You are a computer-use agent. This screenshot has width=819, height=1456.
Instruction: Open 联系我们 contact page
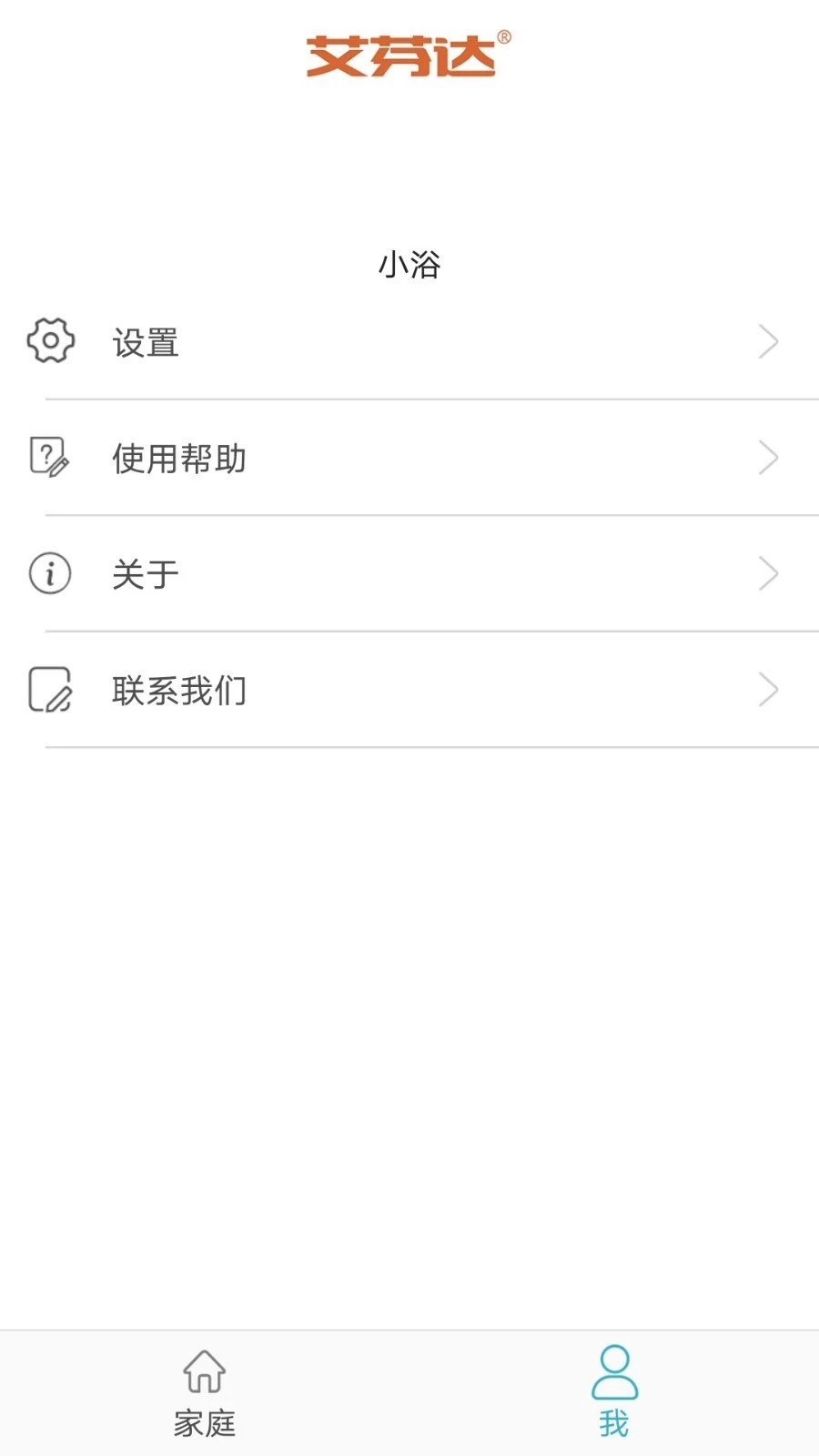point(179,691)
